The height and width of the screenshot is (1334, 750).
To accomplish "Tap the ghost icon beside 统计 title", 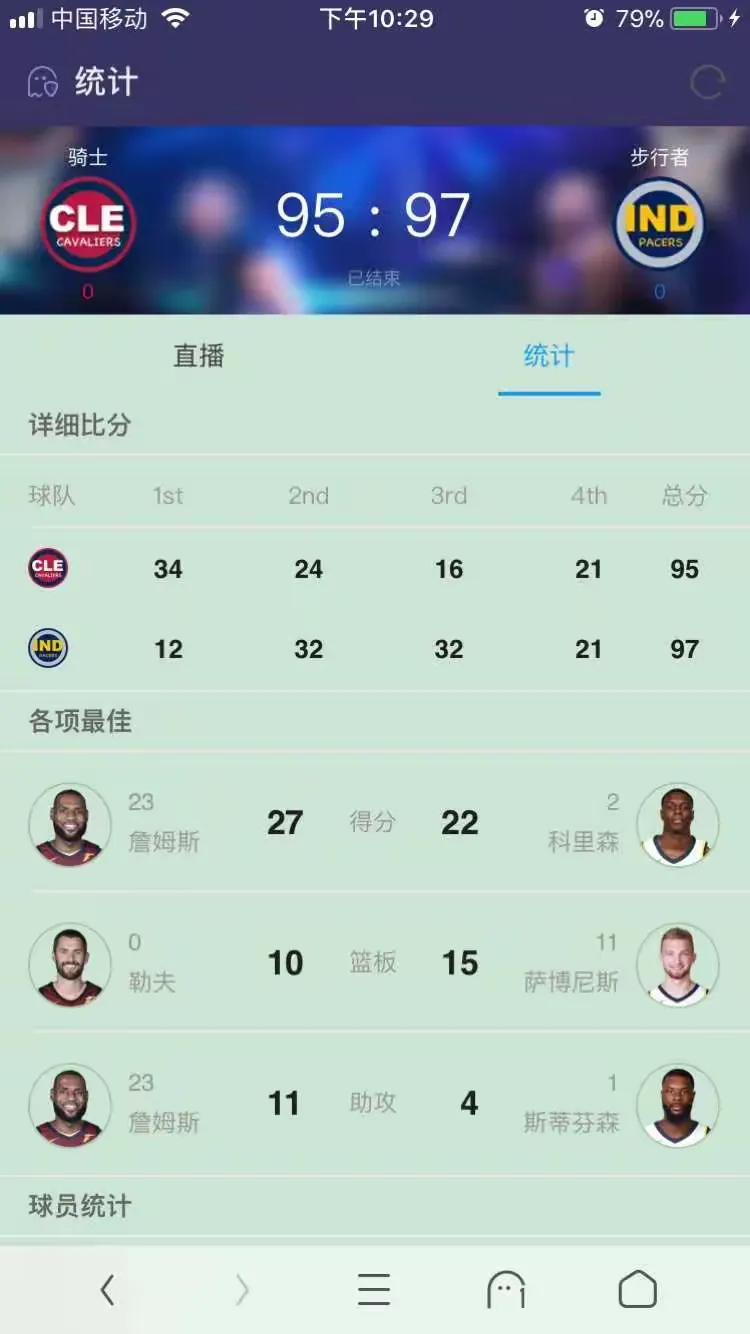I will (x=43, y=82).
